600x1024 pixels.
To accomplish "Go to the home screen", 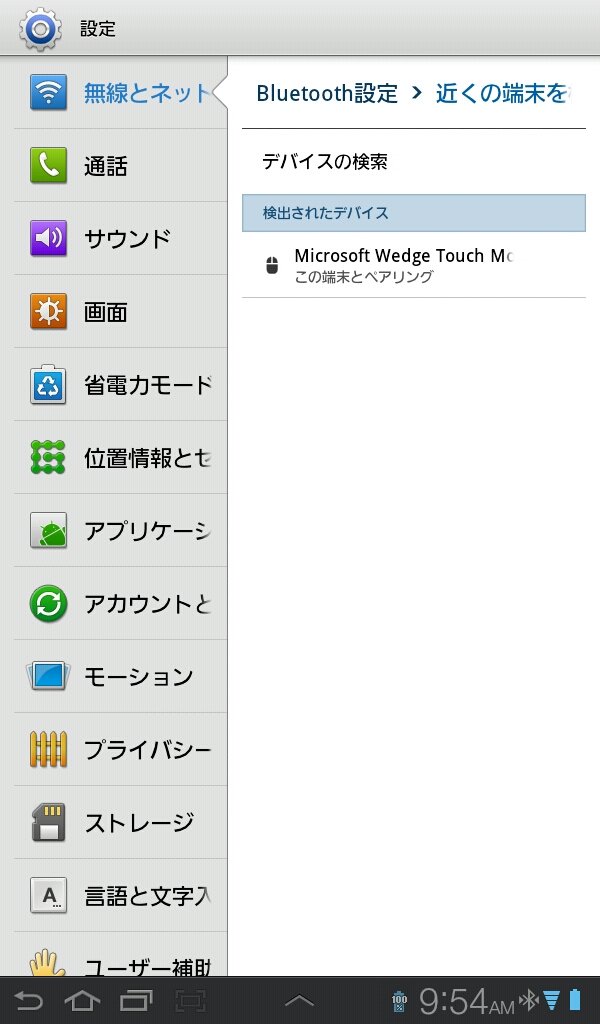I will click(x=83, y=1000).
